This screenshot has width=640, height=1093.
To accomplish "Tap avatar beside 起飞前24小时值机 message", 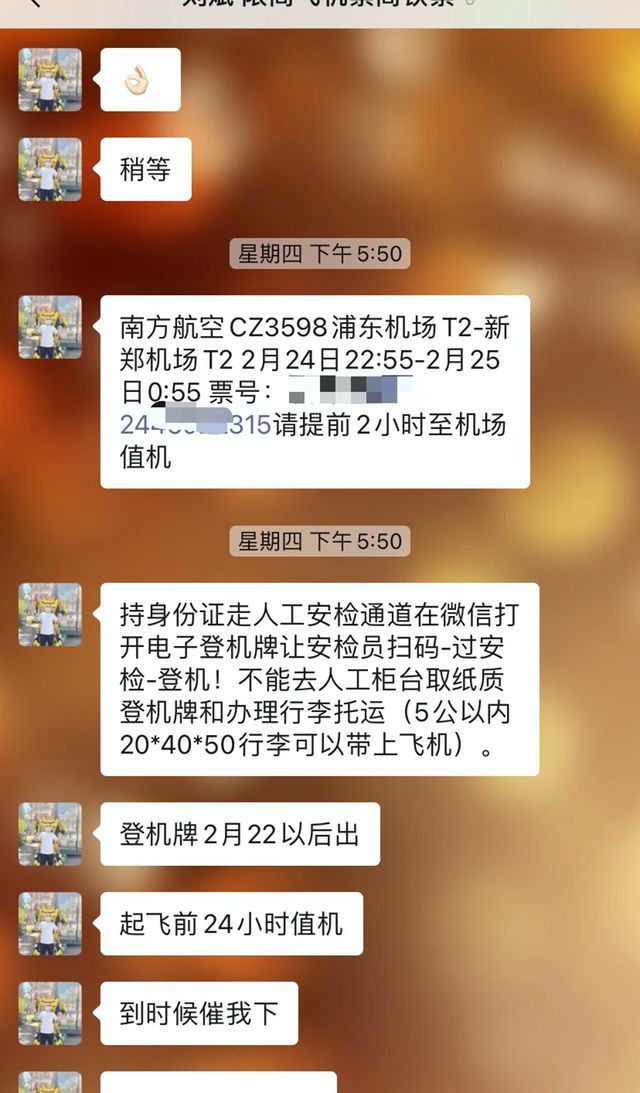I will (49, 923).
